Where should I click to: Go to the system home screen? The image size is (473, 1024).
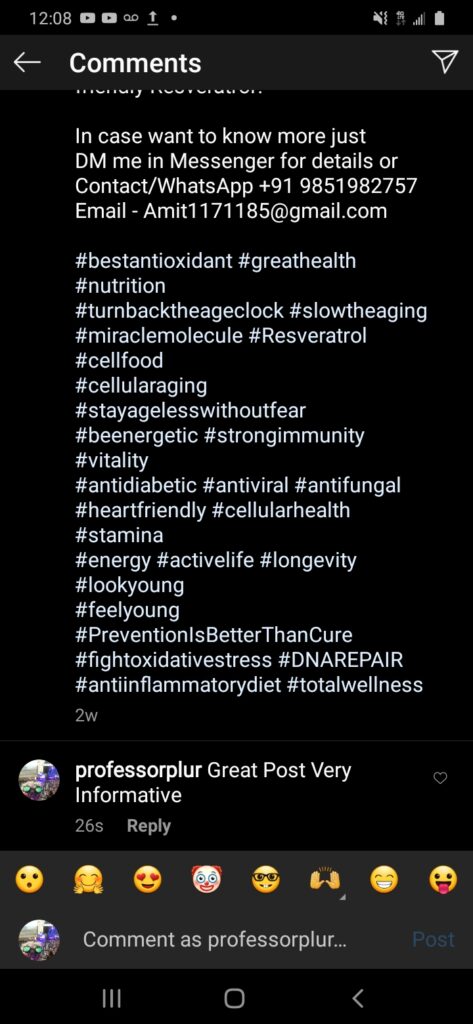click(x=235, y=998)
